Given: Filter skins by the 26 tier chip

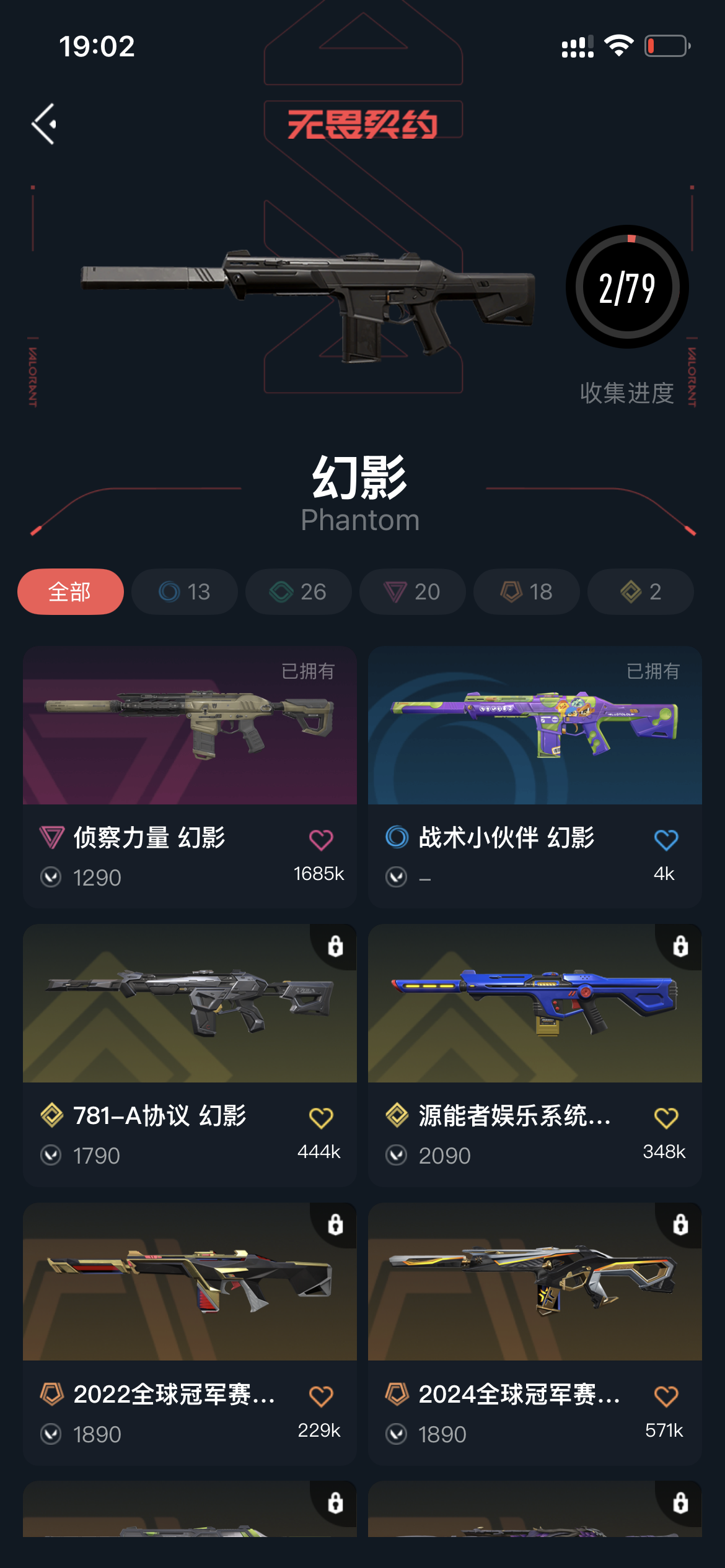Looking at the screenshot, I should pos(299,592).
